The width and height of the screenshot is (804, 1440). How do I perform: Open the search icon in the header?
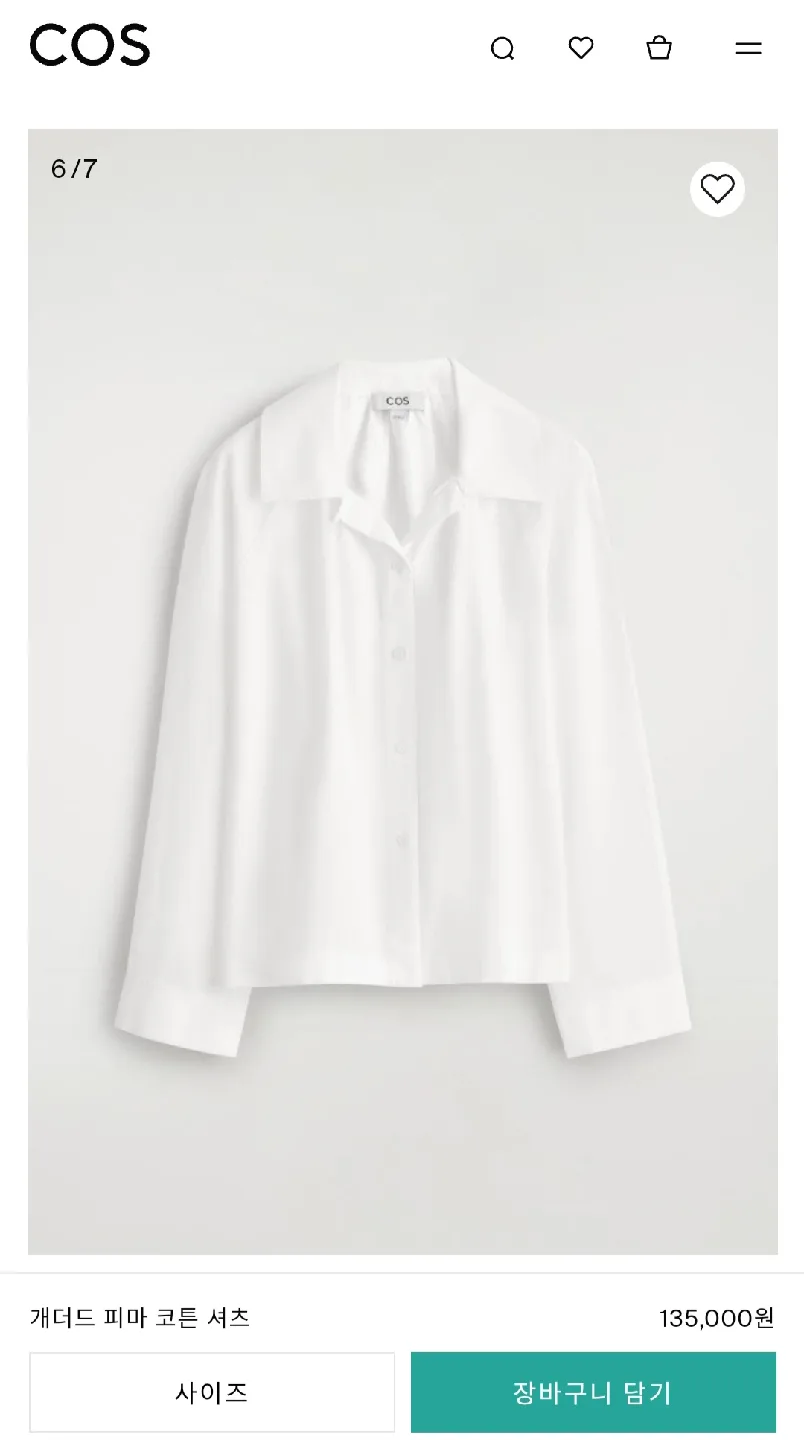tap(502, 48)
